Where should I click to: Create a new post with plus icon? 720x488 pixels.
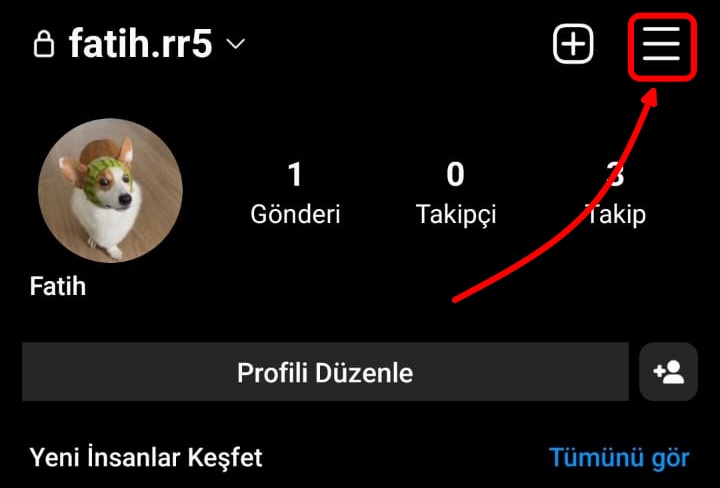click(573, 45)
